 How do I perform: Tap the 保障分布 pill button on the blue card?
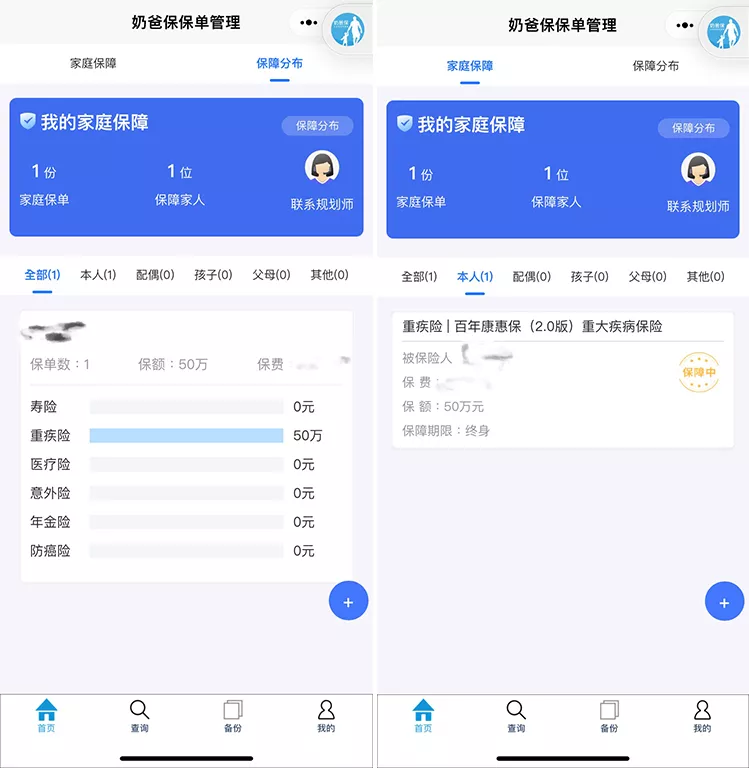coord(316,126)
